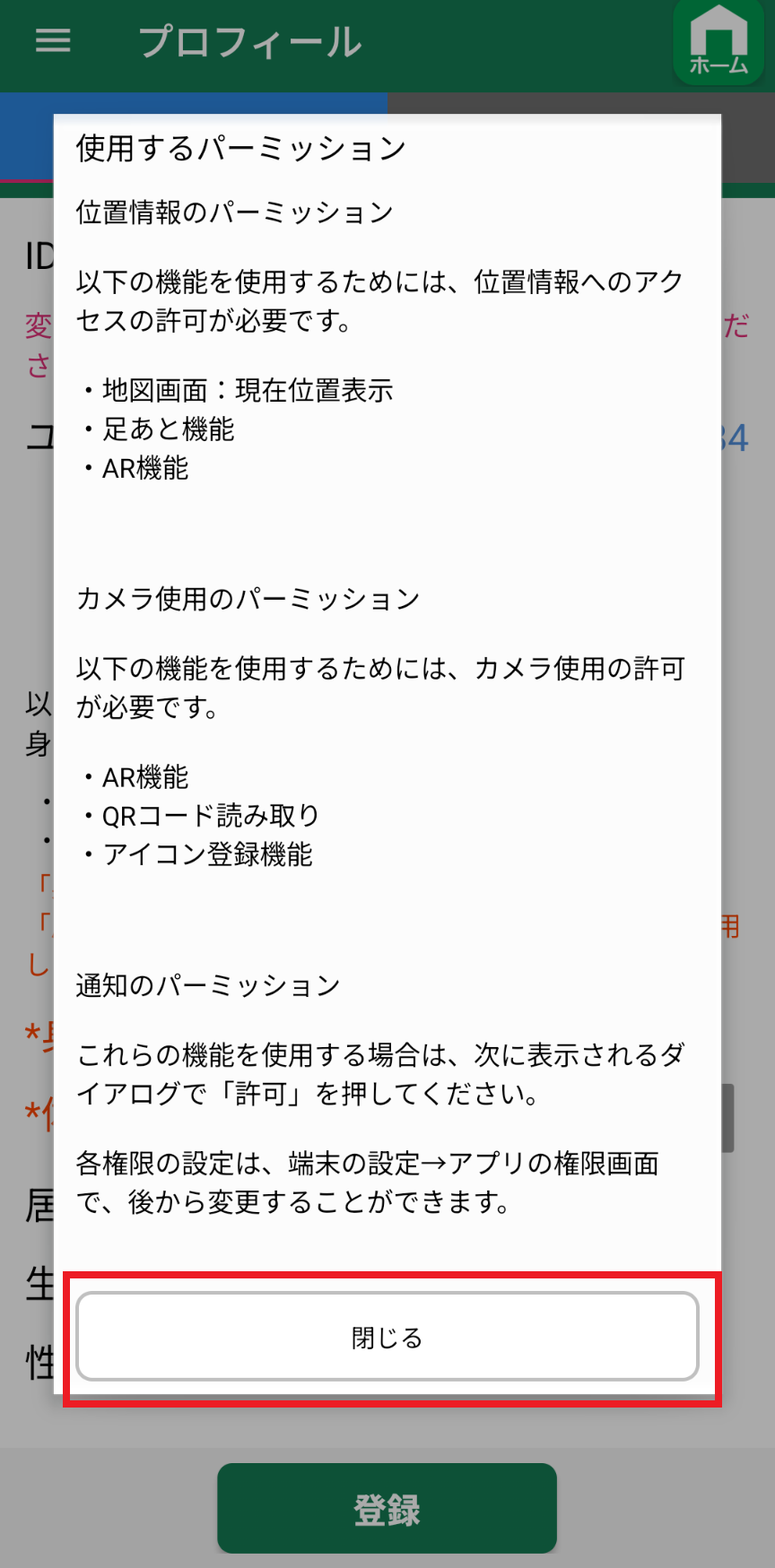This screenshot has height=1568, width=775.
Task: Open the hamburger drawer menu
Action: tap(53, 40)
